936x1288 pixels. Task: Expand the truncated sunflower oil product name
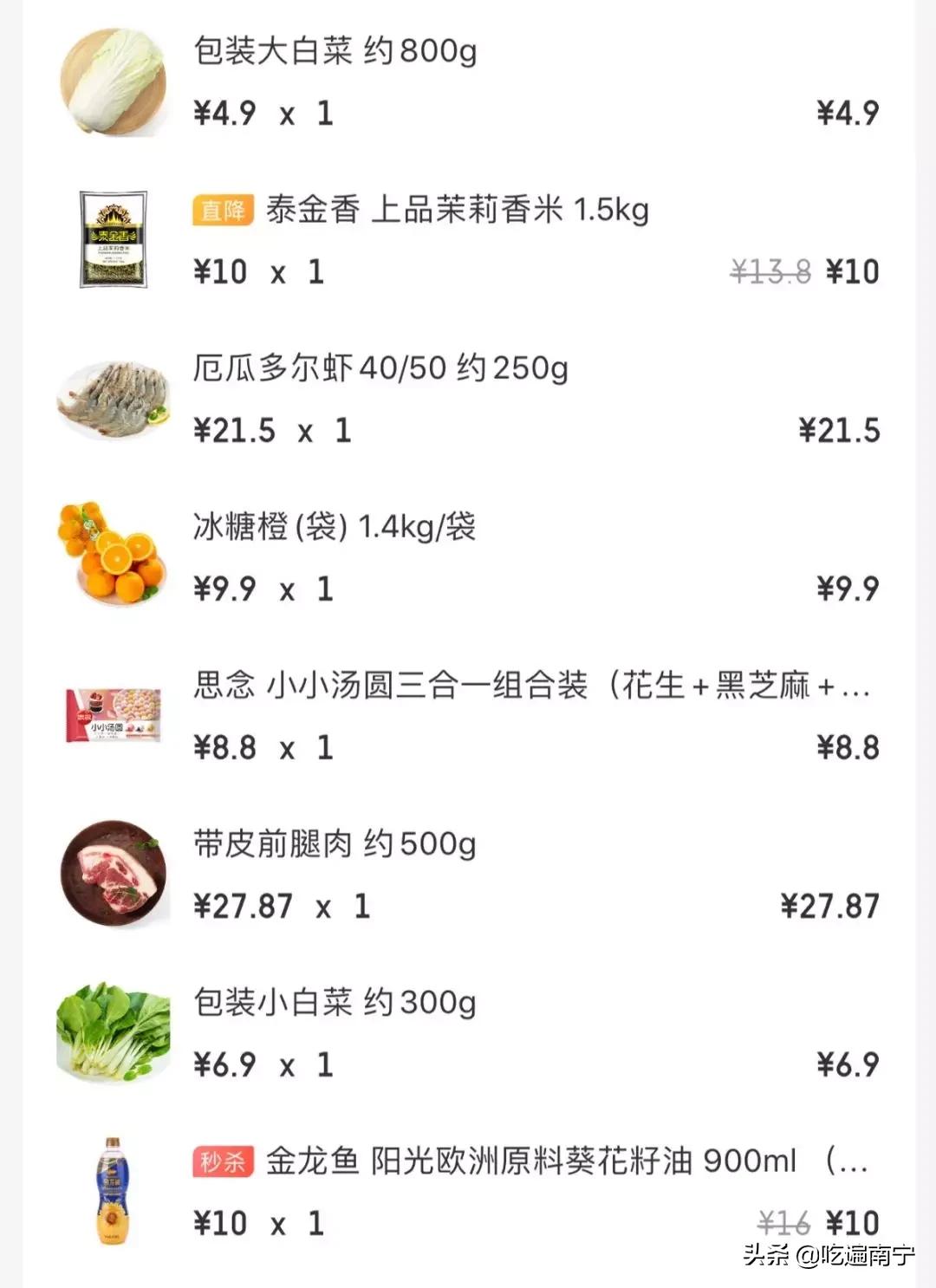(854, 1164)
